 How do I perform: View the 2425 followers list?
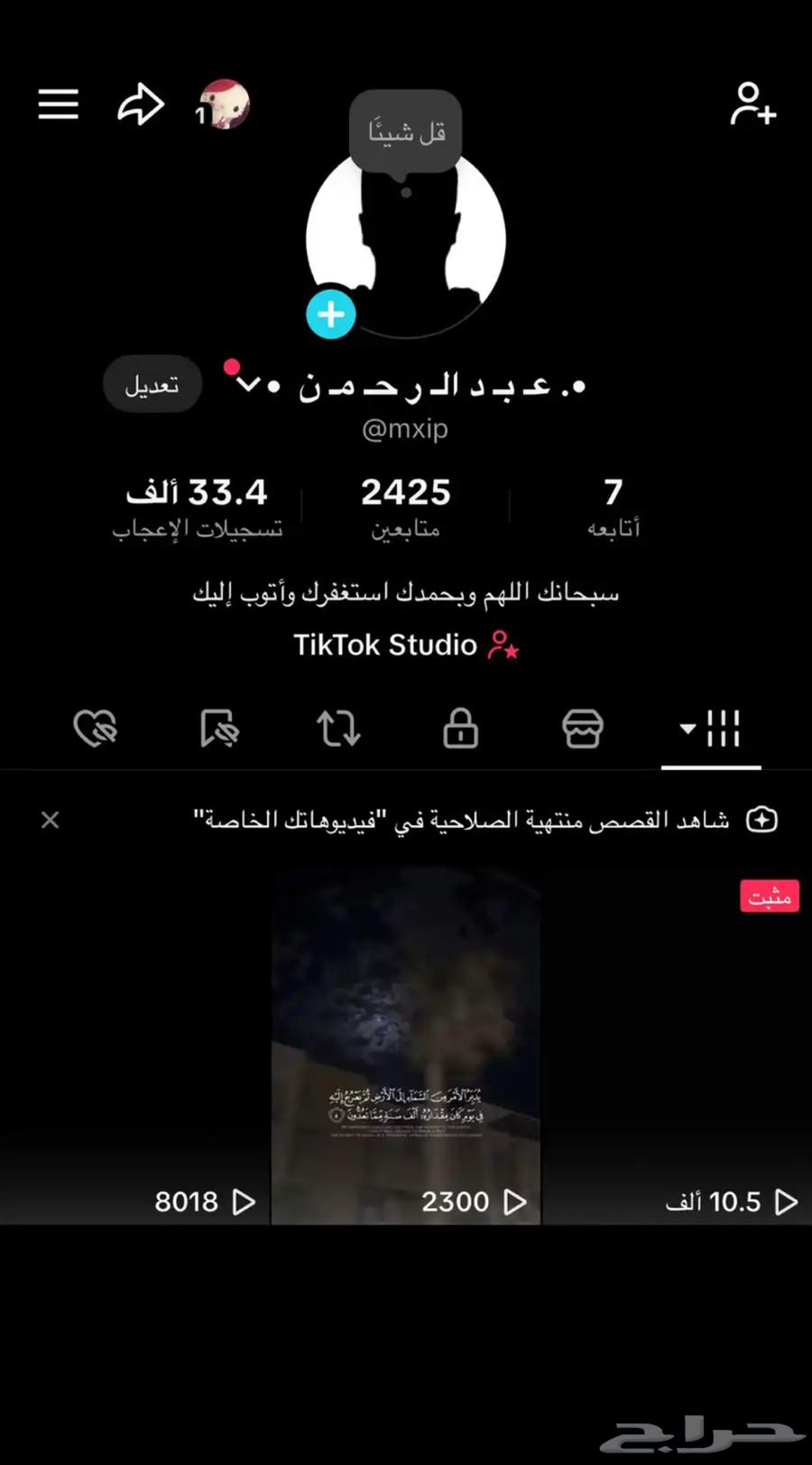pyautogui.click(x=405, y=505)
